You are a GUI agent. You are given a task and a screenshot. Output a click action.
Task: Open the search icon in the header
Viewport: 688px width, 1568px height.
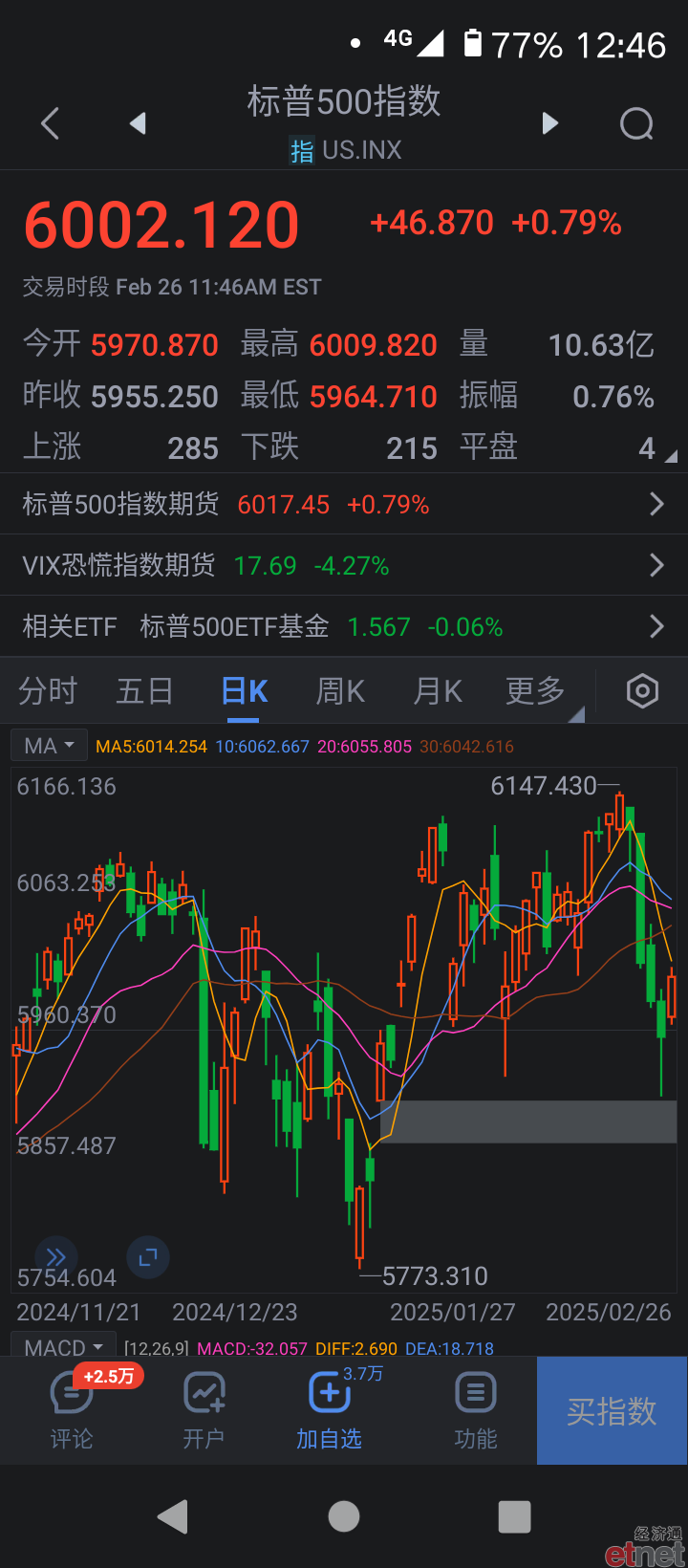point(636,123)
